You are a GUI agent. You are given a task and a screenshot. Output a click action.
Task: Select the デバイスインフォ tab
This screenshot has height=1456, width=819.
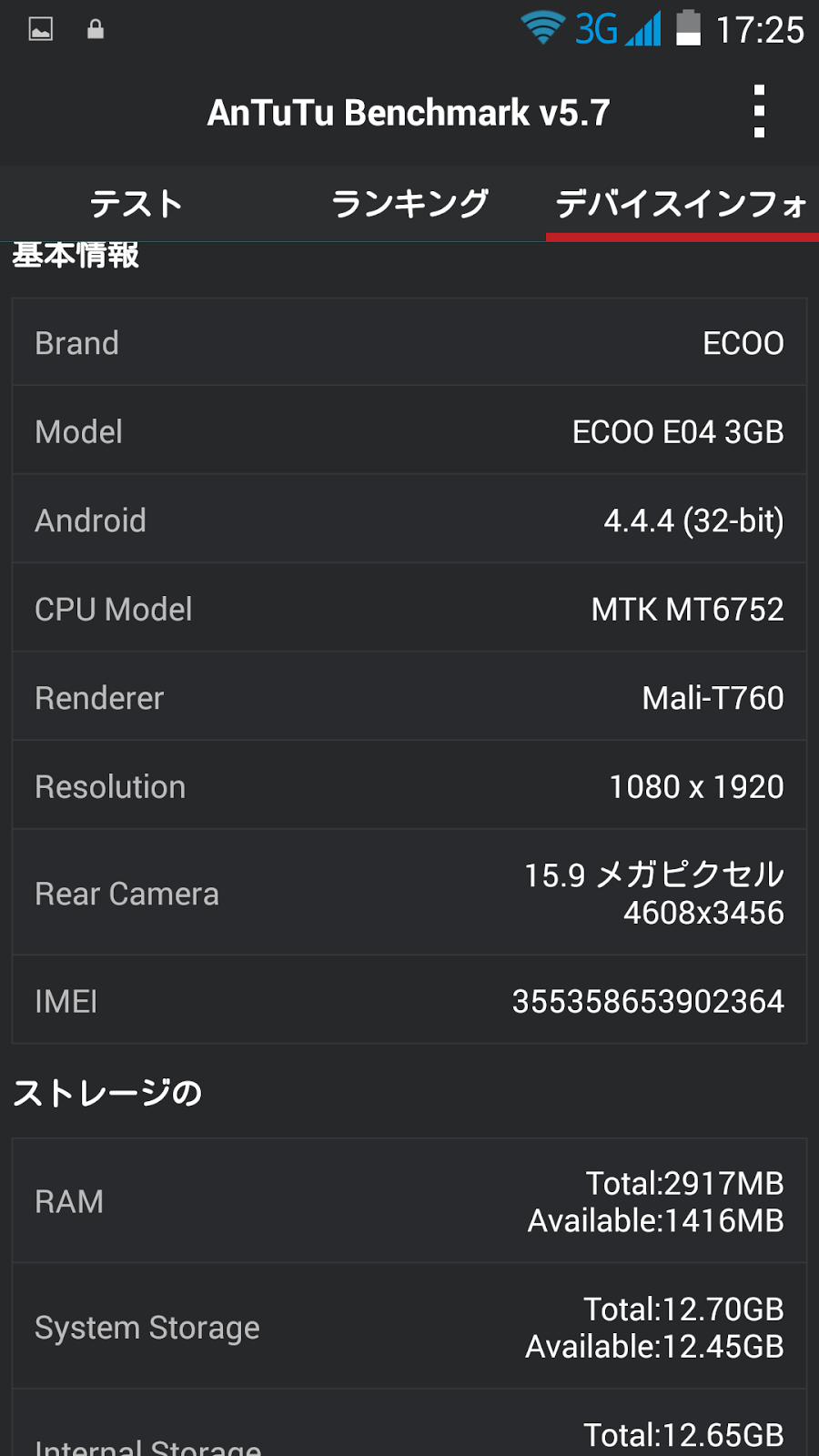[682, 204]
